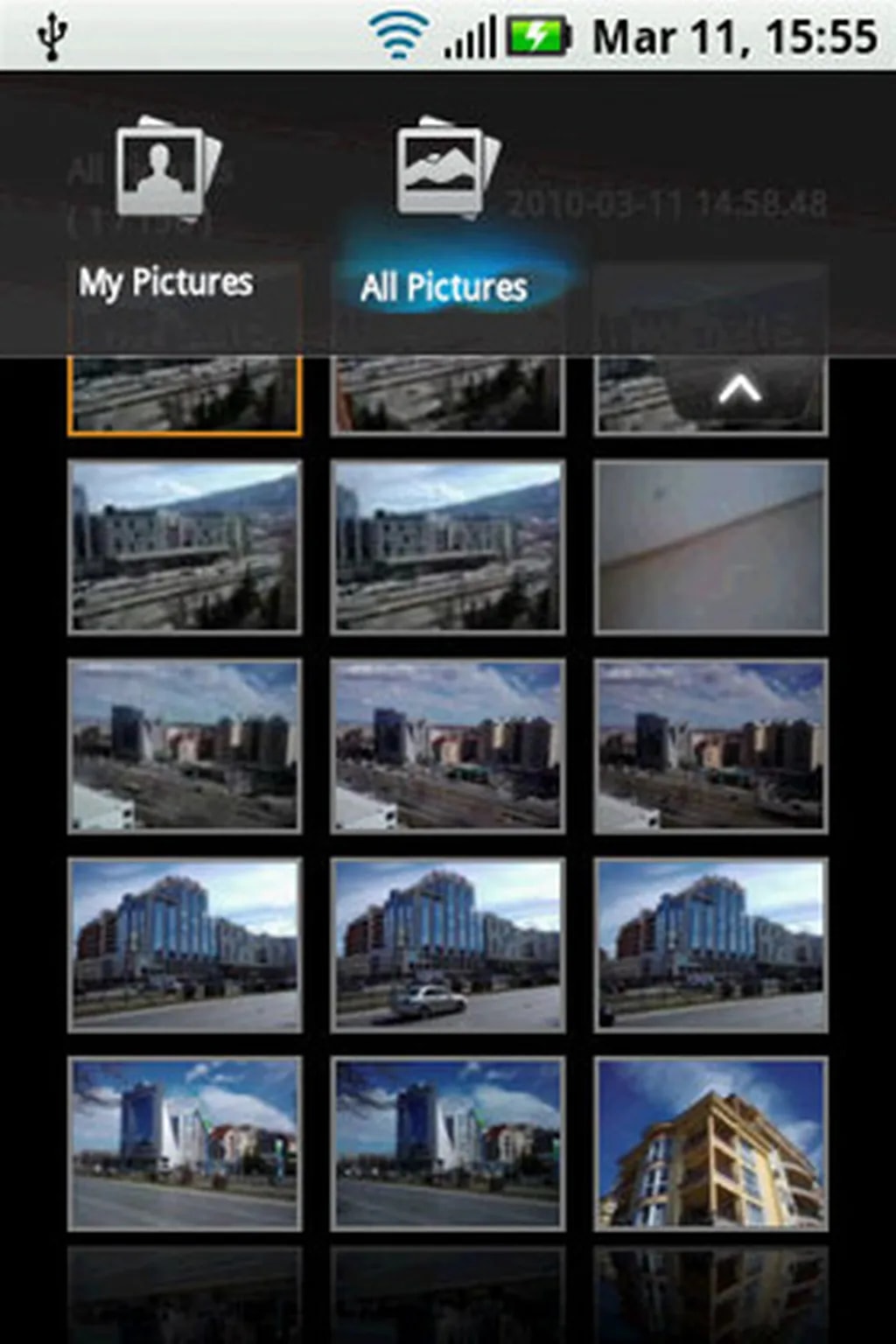Select the All Pictures tab
The width and height of the screenshot is (896, 1344).
(446, 214)
